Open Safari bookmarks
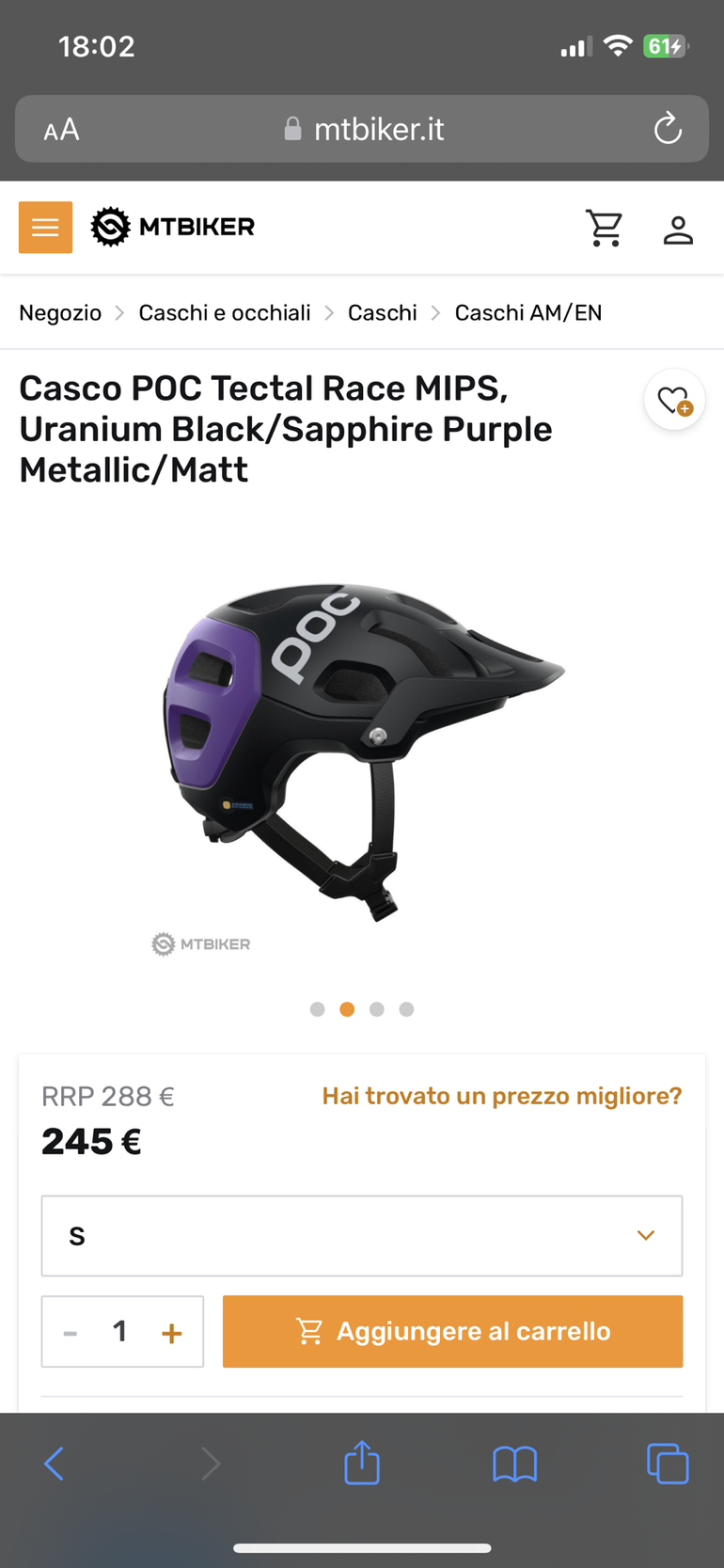This screenshot has width=724, height=1568. point(514,1464)
